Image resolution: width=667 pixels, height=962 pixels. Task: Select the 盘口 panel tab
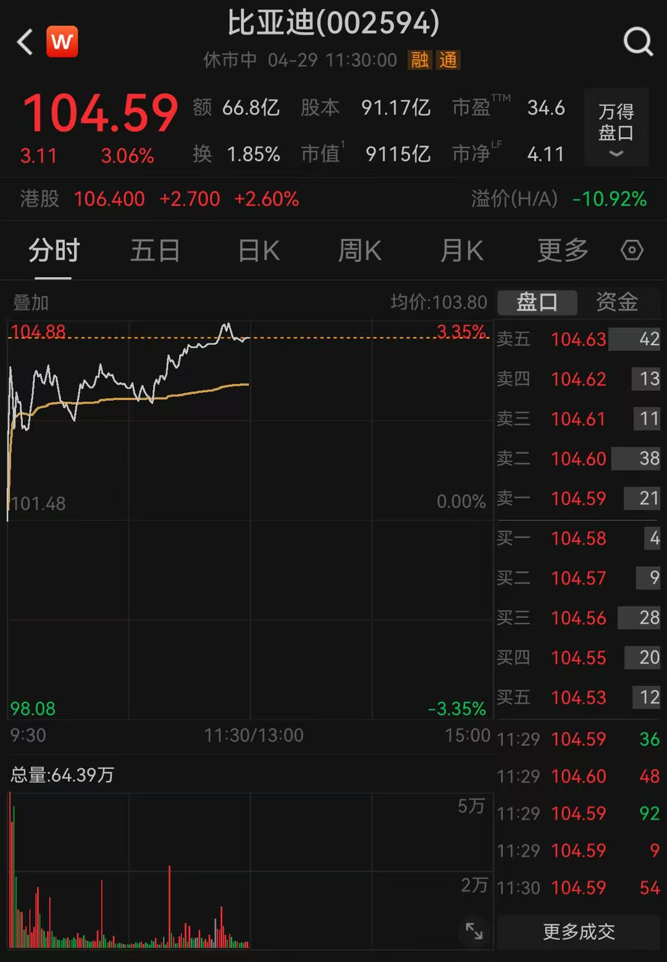[537, 302]
